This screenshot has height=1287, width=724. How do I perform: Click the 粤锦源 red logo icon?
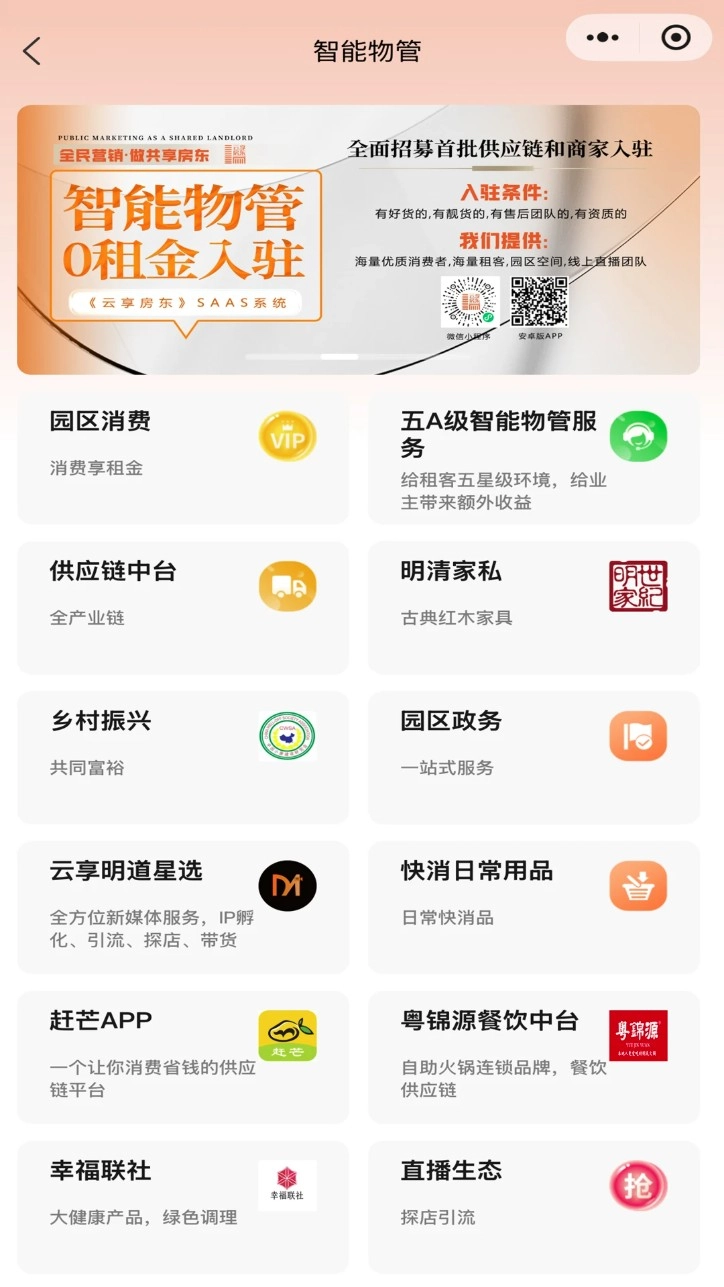pyautogui.click(x=638, y=1036)
